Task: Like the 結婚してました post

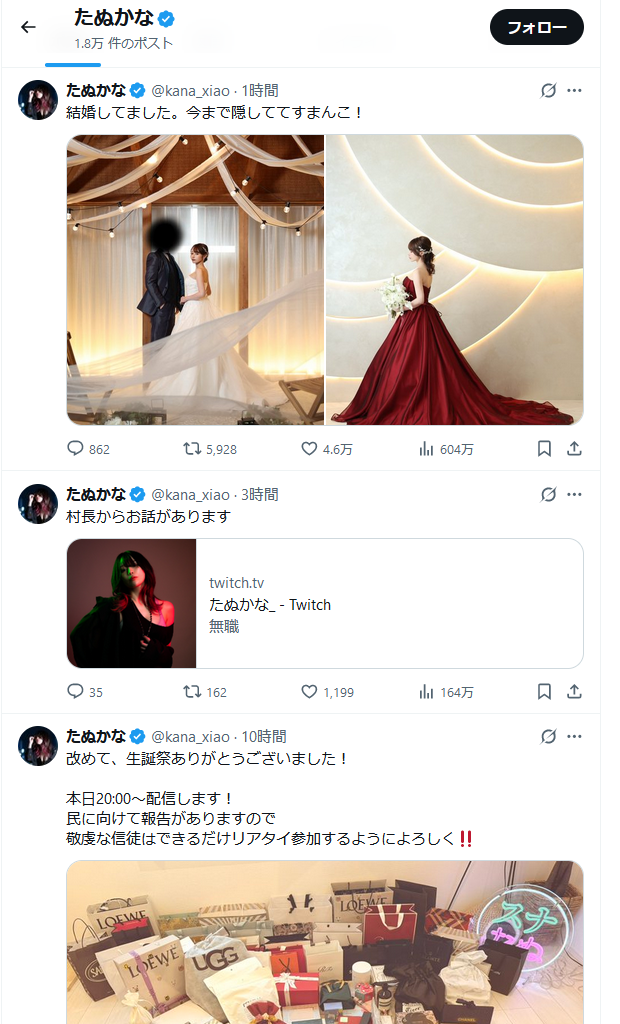Action: (309, 449)
